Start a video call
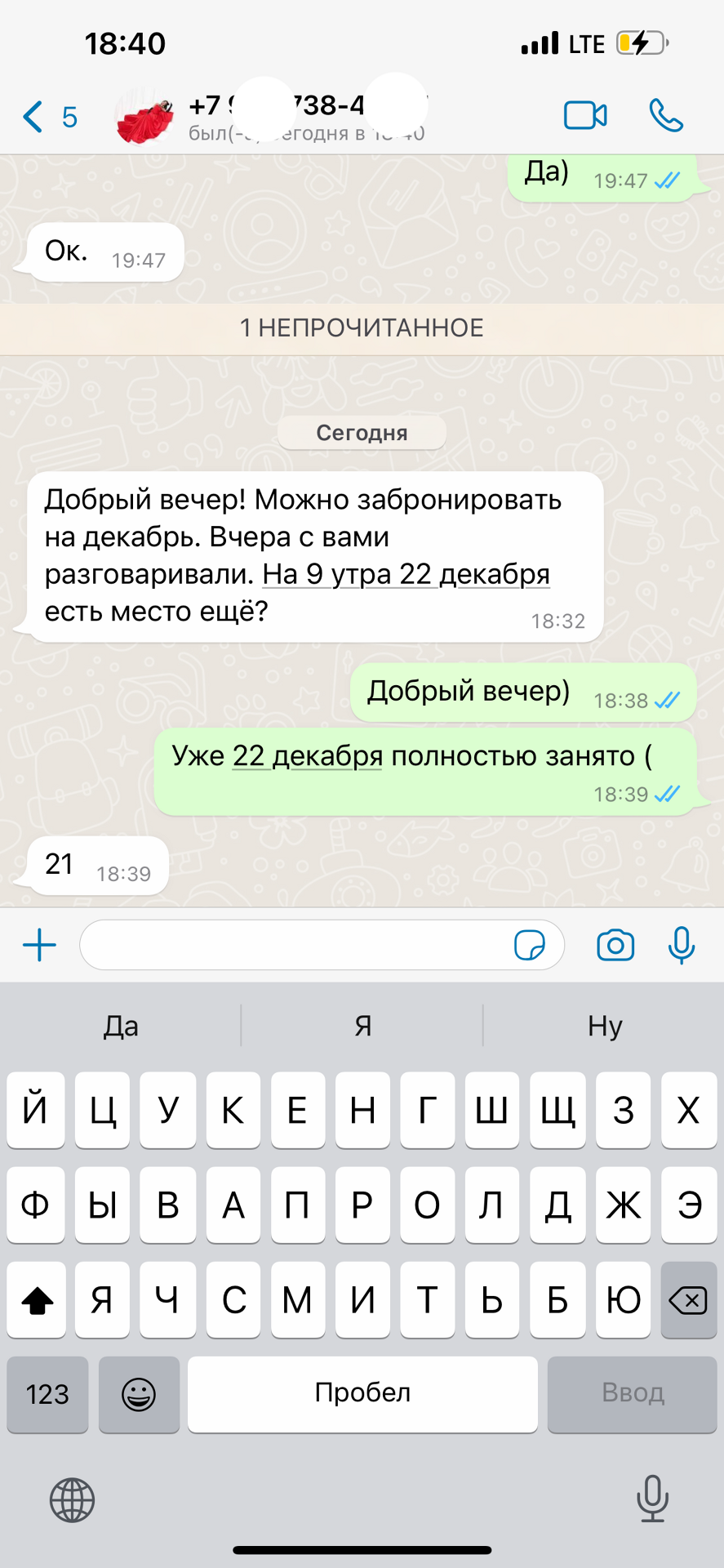724x1568 pixels. point(585,116)
